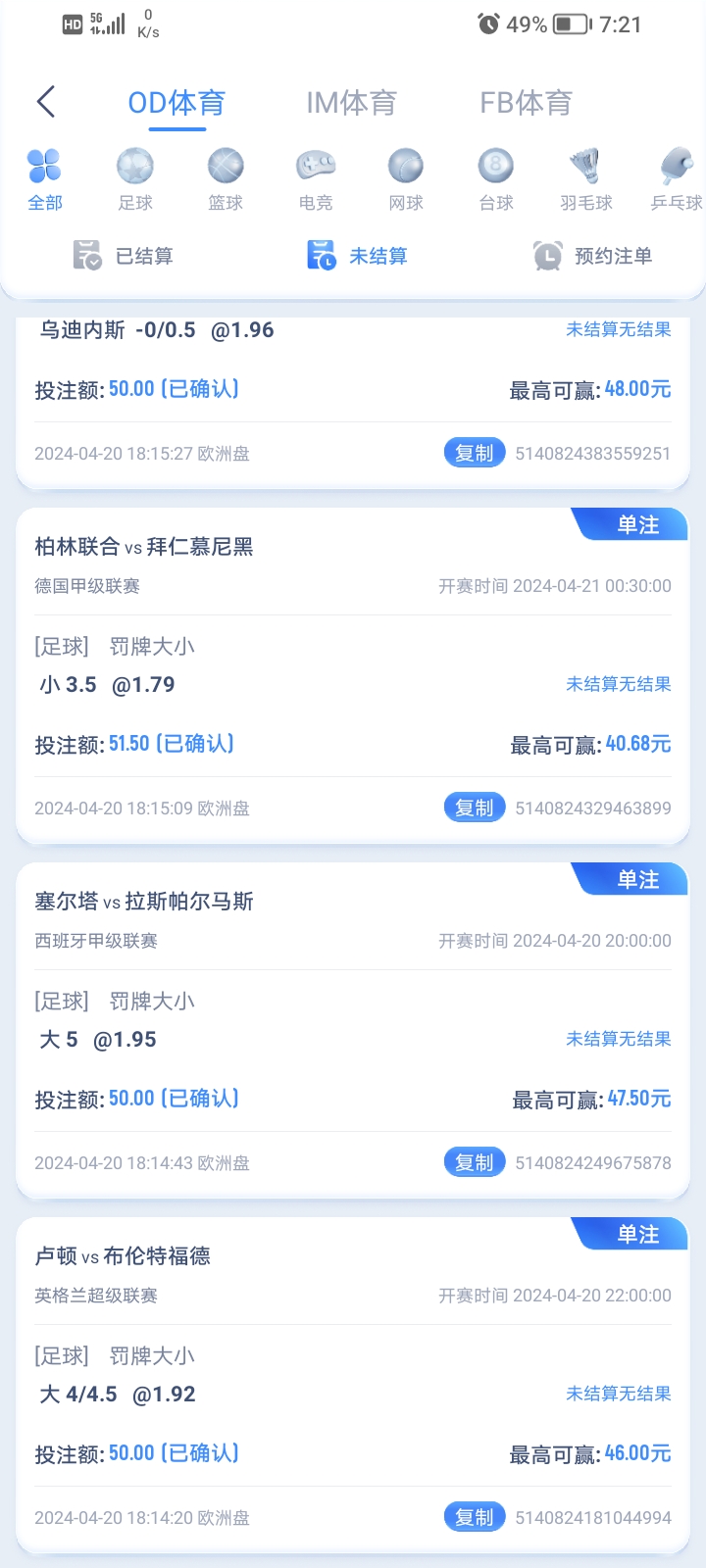Filter bets by 足球
This screenshot has width=706, height=1568.
(135, 179)
